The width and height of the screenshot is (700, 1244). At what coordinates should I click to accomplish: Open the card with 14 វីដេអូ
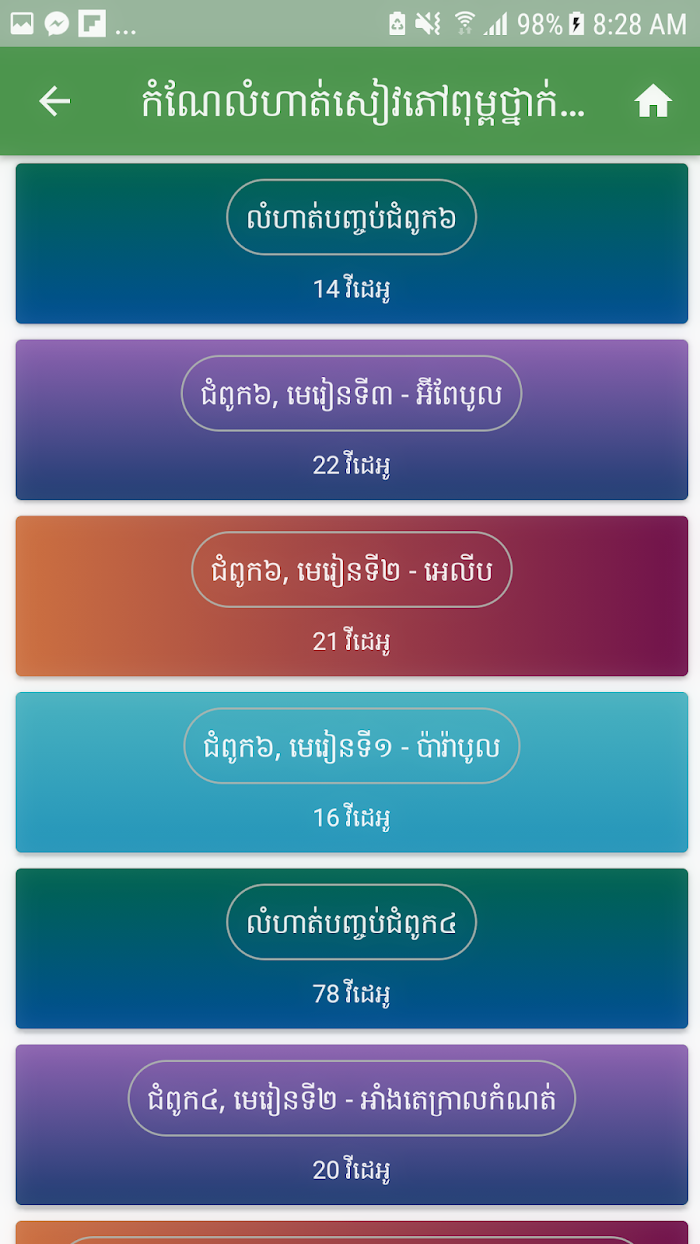pyautogui.click(x=352, y=244)
